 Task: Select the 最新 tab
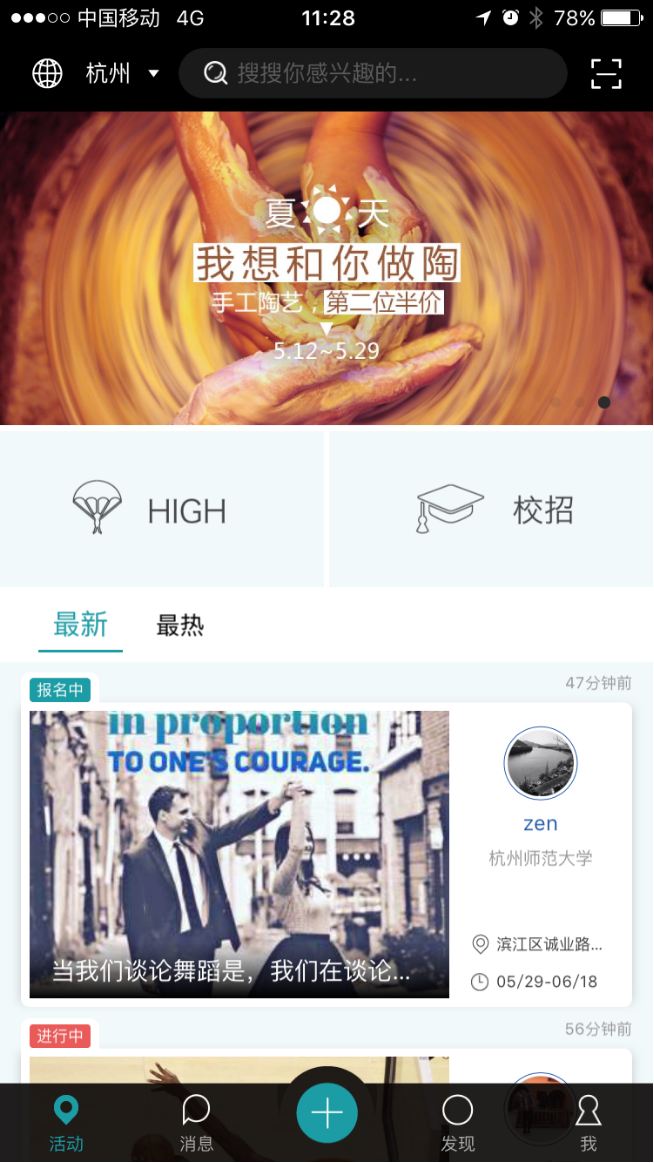[x=80, y=625]
